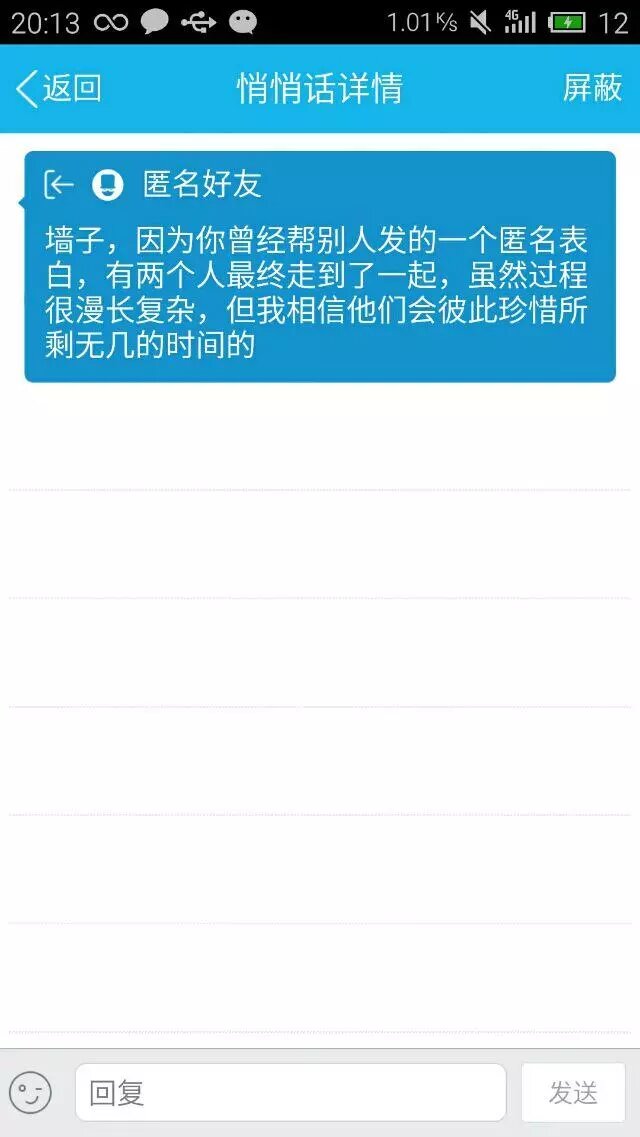Image resolution: width=640 pixels, height=1137 pixels.
Task: Focus the 回复 reply field
Action: coord(290,1092)
